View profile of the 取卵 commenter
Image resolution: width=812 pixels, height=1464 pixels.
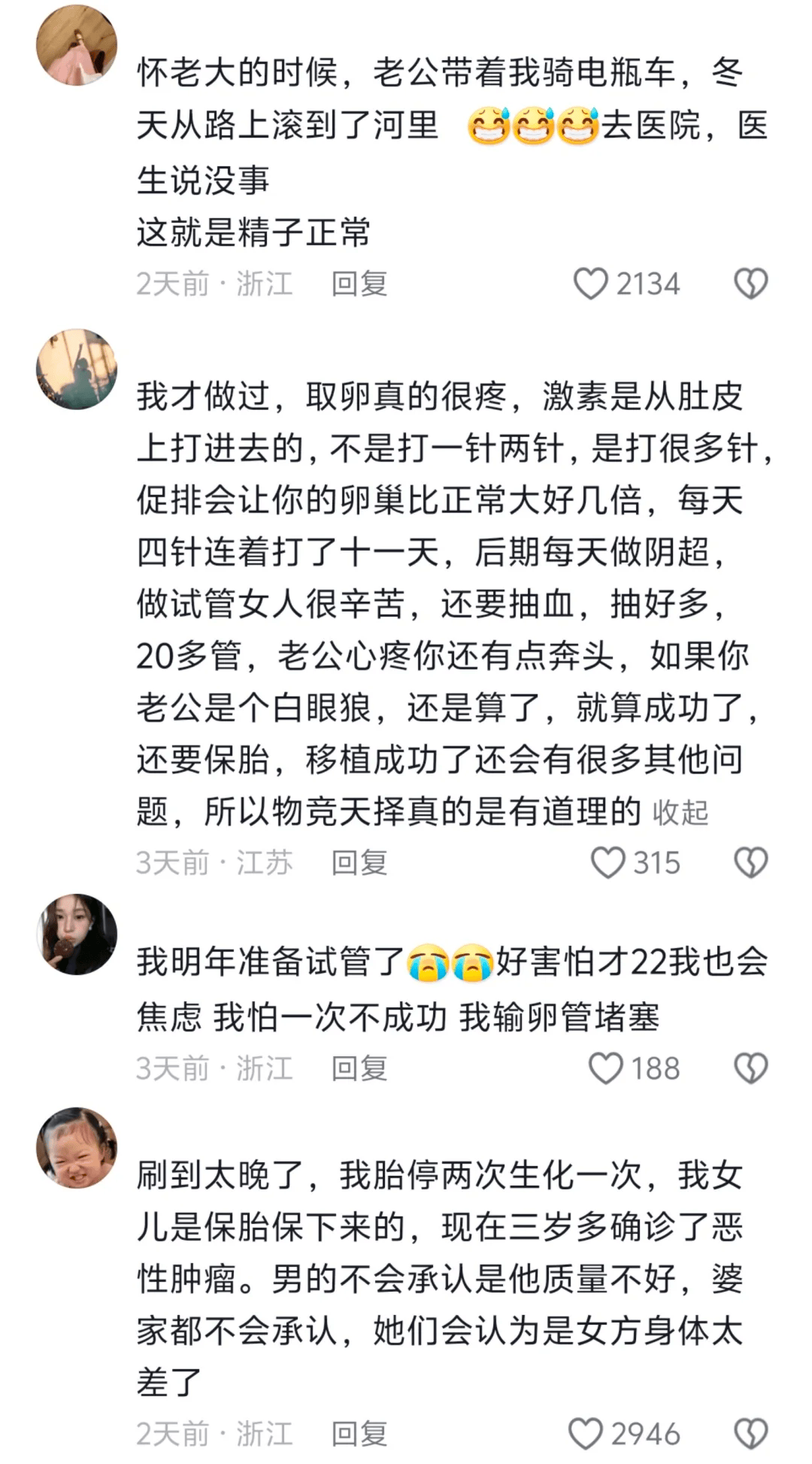77,369
